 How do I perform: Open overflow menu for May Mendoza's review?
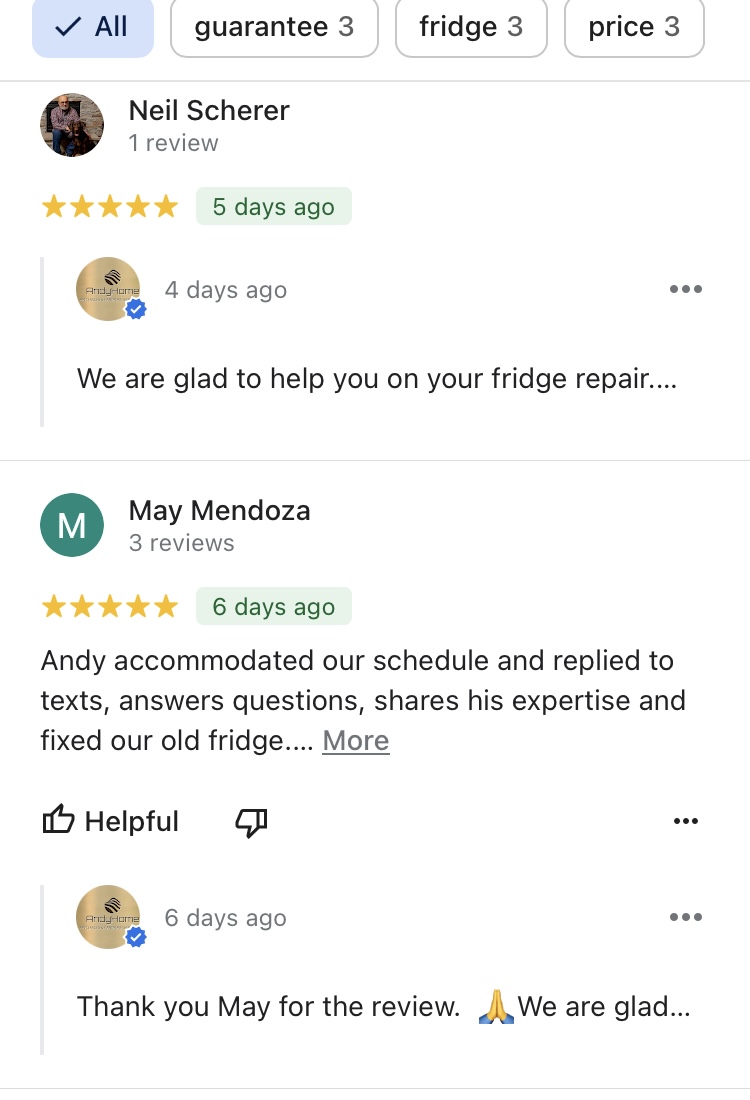coord(685,821)
